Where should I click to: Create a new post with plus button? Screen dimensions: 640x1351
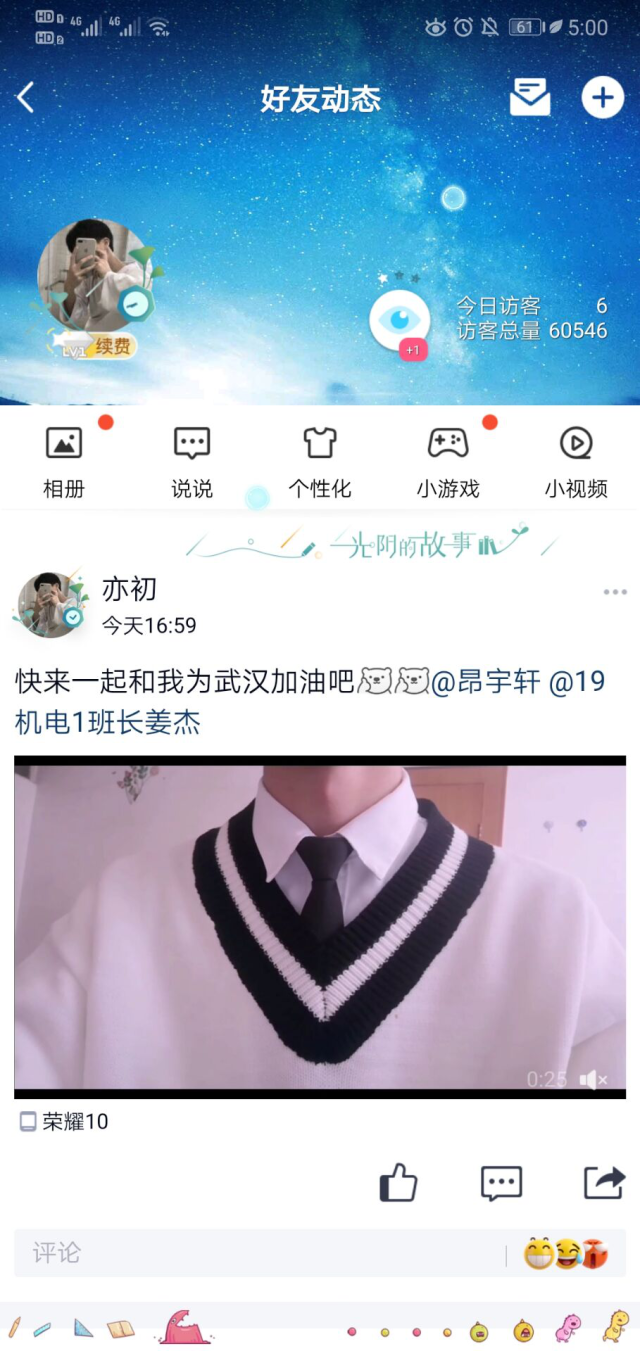[602, 98]
